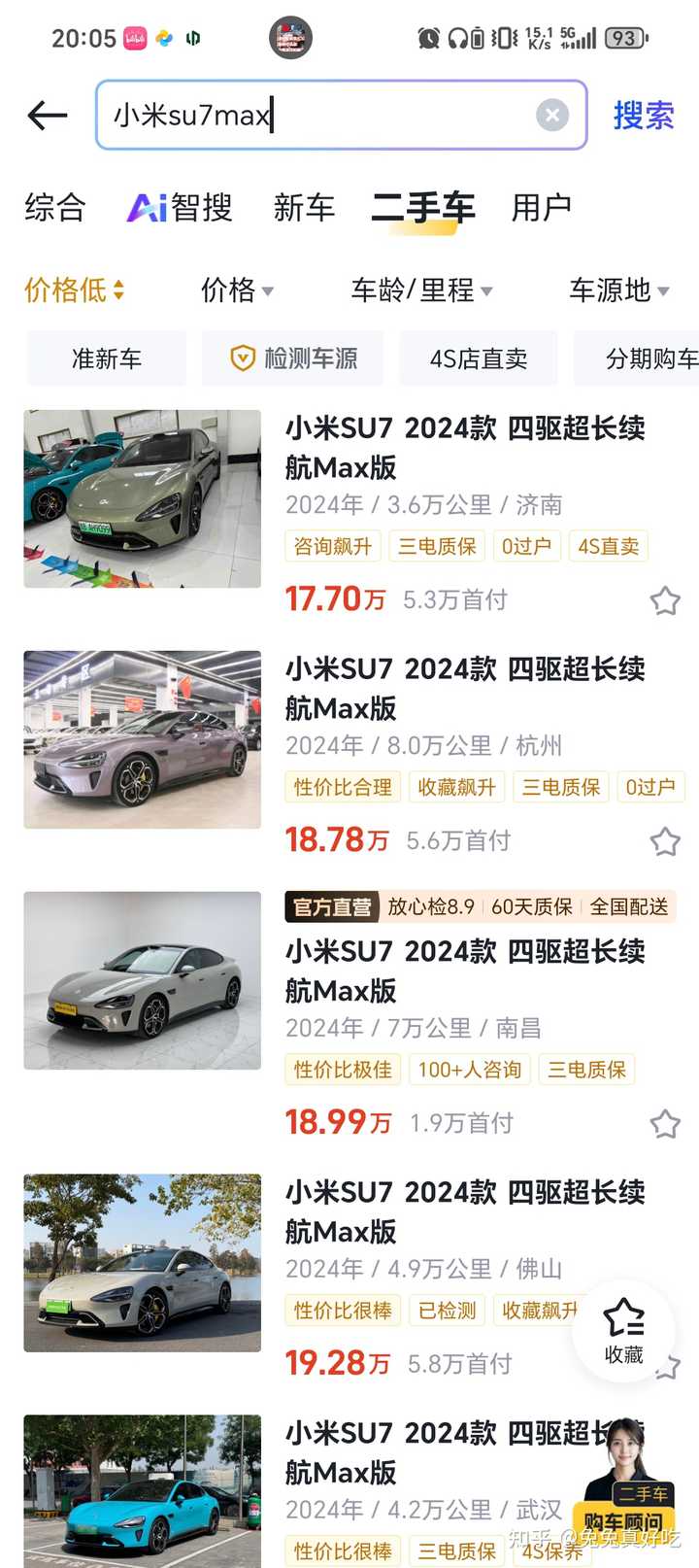Switch to the 综合 tab
Viewport: 699px width, 1568px height.
pyautogui.click(x=55, y=207)
